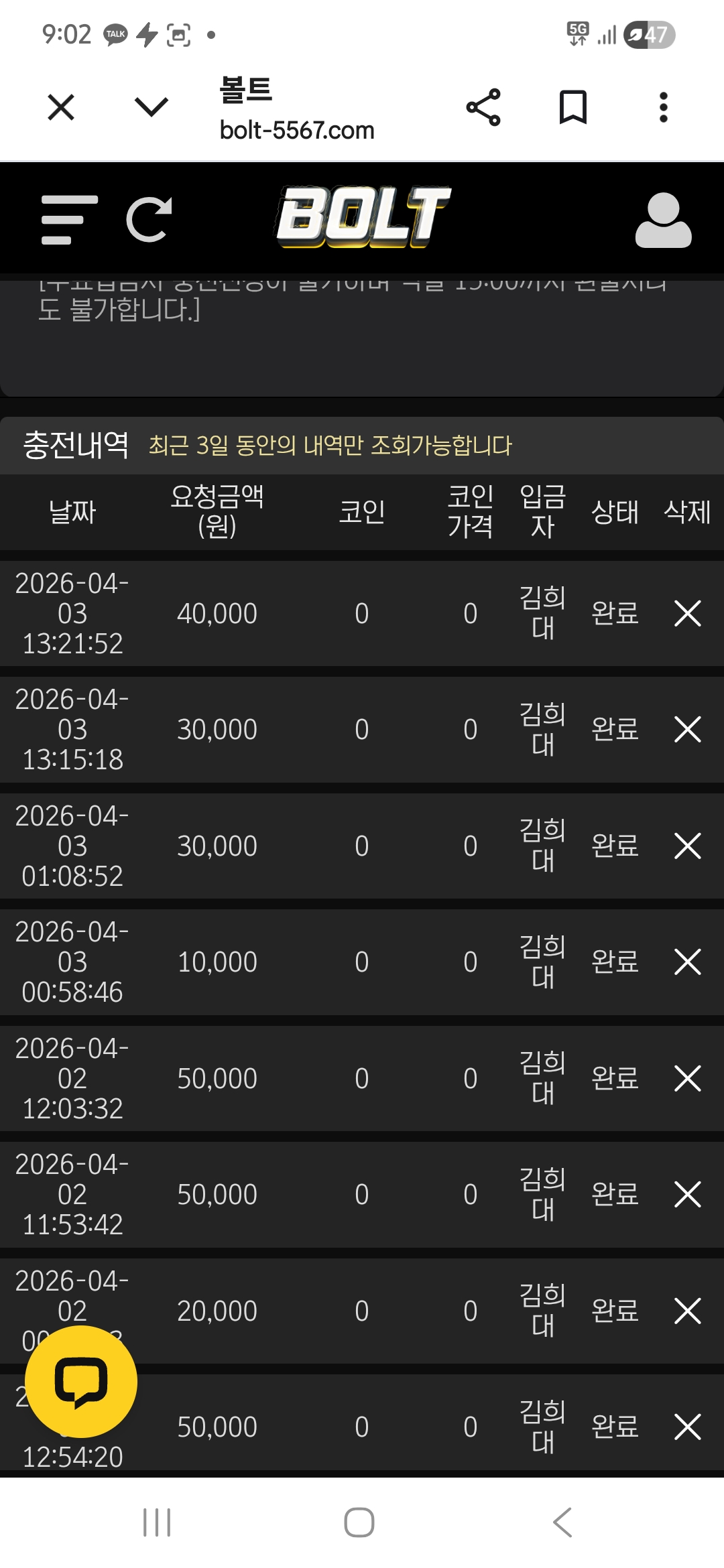Remove the 01:08:52 charge entry
The height and width of the screenshot is (1568, 724).
tap(687, 846)
